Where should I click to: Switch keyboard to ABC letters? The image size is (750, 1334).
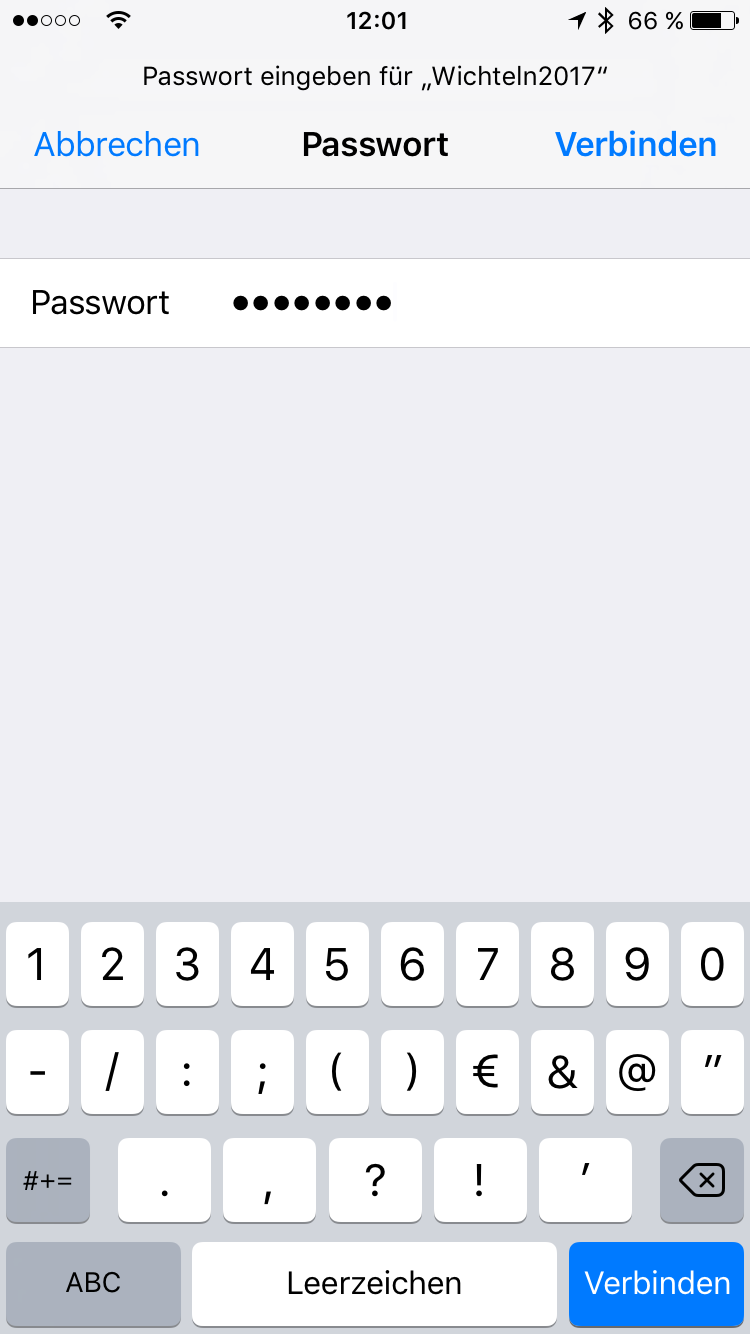tap(93, 1283)
